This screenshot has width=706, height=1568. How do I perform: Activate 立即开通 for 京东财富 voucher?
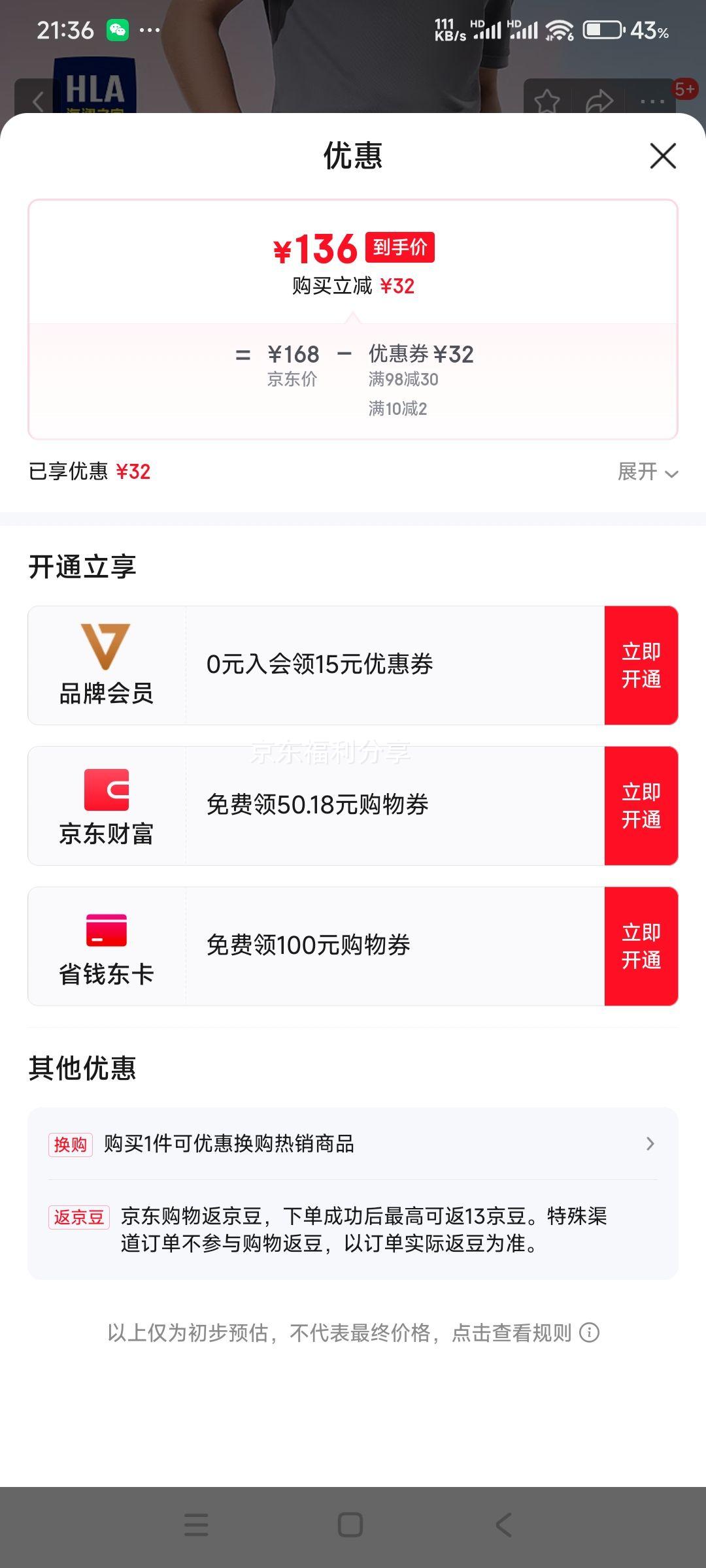pos(641,805)
